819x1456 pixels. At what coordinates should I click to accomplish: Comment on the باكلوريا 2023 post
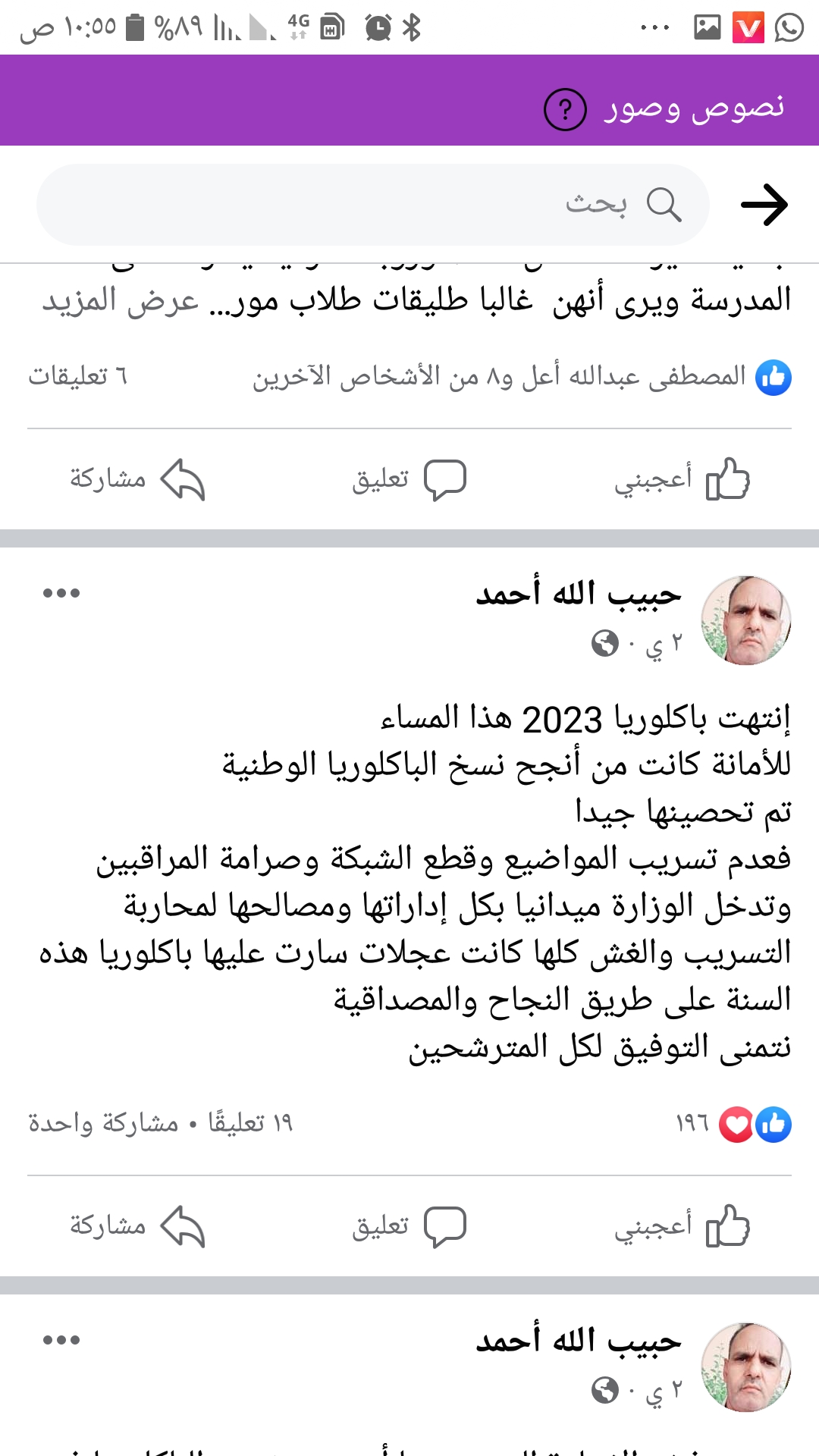pyautogui.click(x=408, y=1226)
